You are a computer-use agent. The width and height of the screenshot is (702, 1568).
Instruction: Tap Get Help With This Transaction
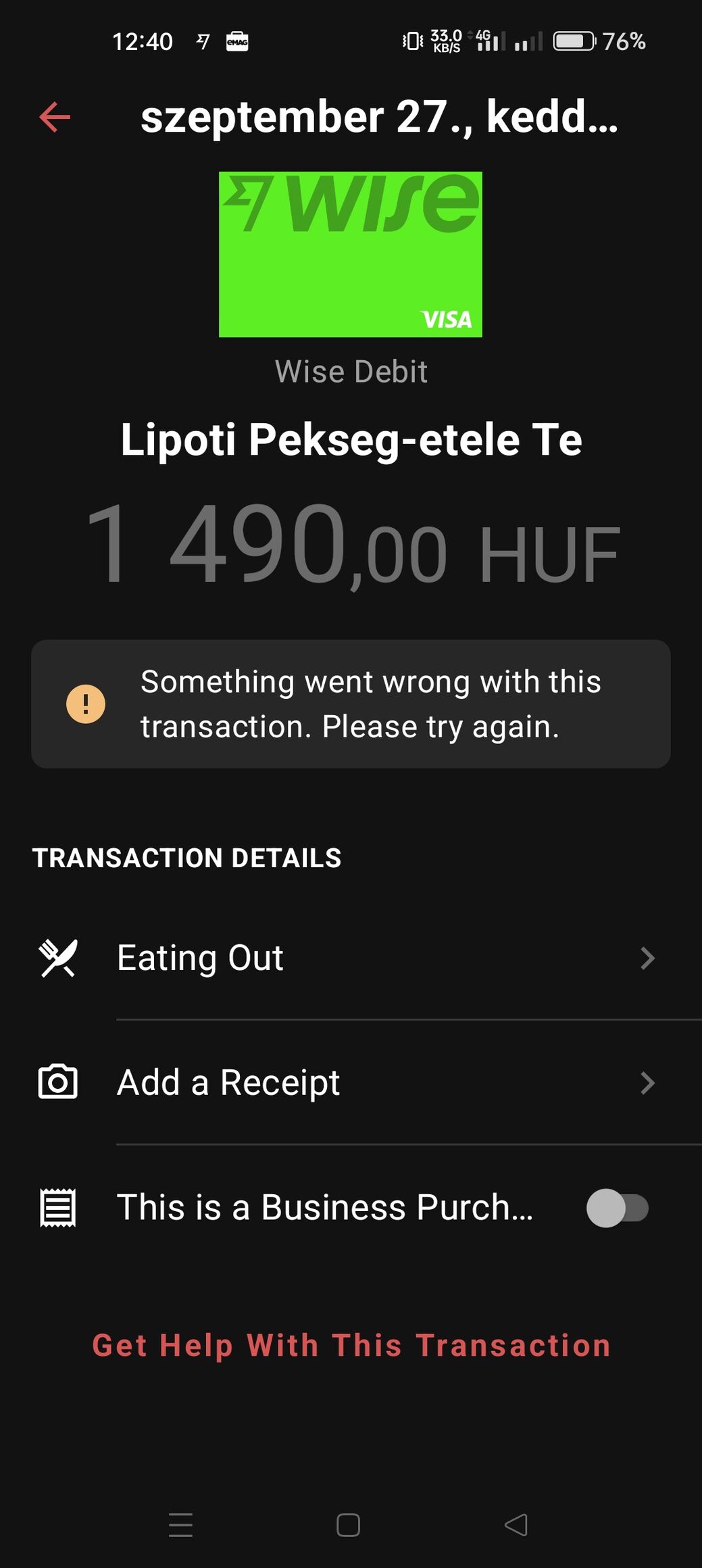pos(351,1345)
